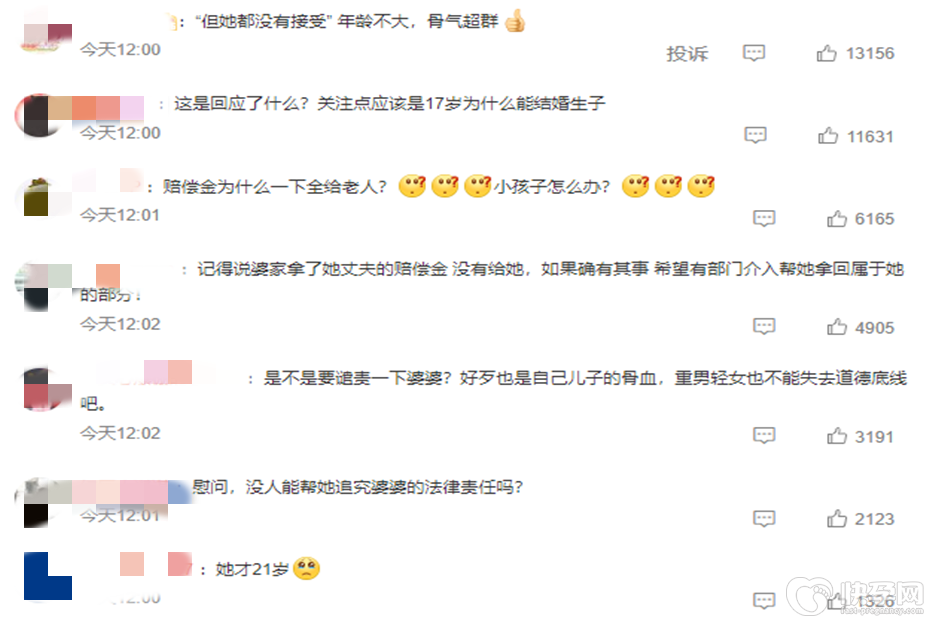Like the comment with 4905 likes

coord(837,327)
